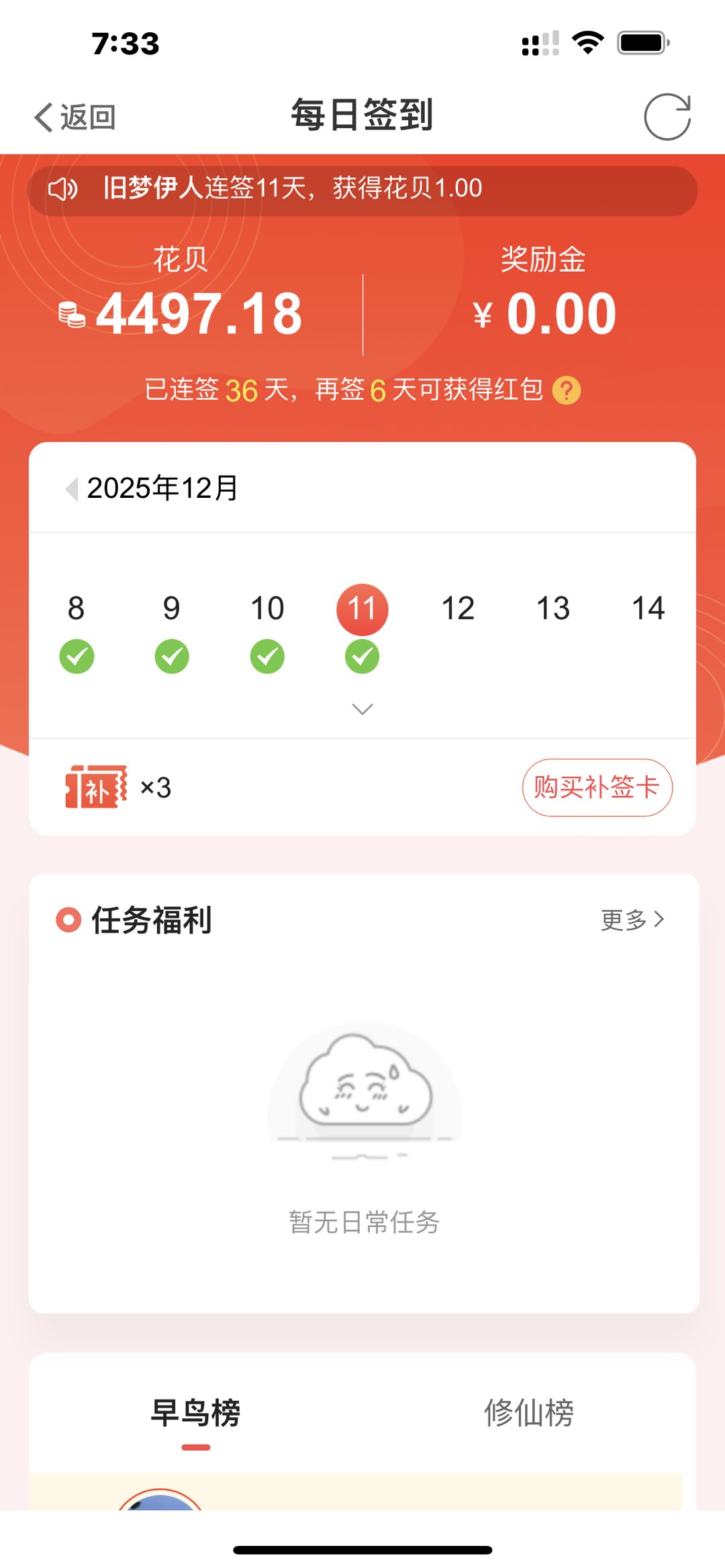This screenshot has width=725, height=1568.
Task: Open 更多 under 任务福利
Action: tap(632, 919)
